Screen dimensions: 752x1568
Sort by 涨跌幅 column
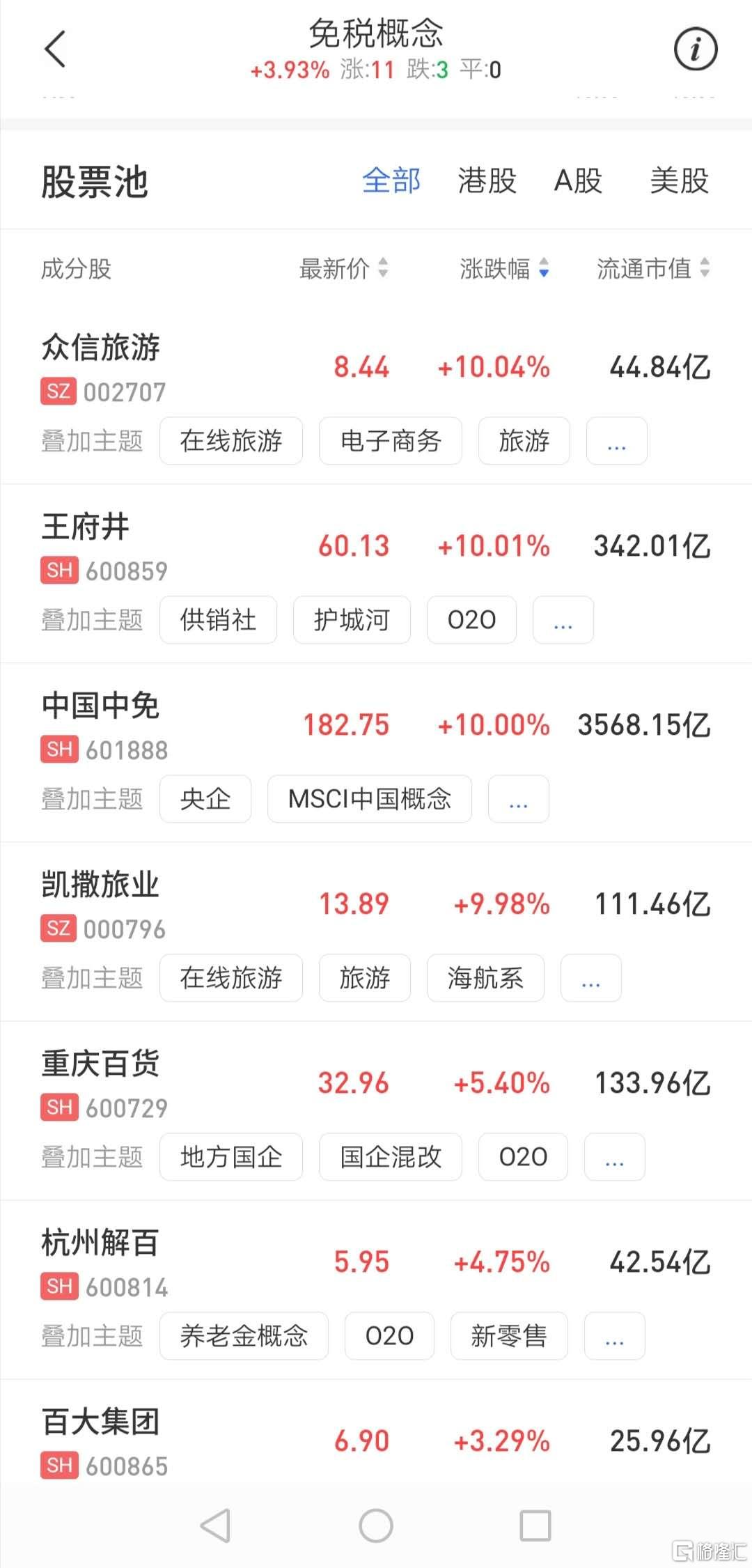(x=504, y=268)
